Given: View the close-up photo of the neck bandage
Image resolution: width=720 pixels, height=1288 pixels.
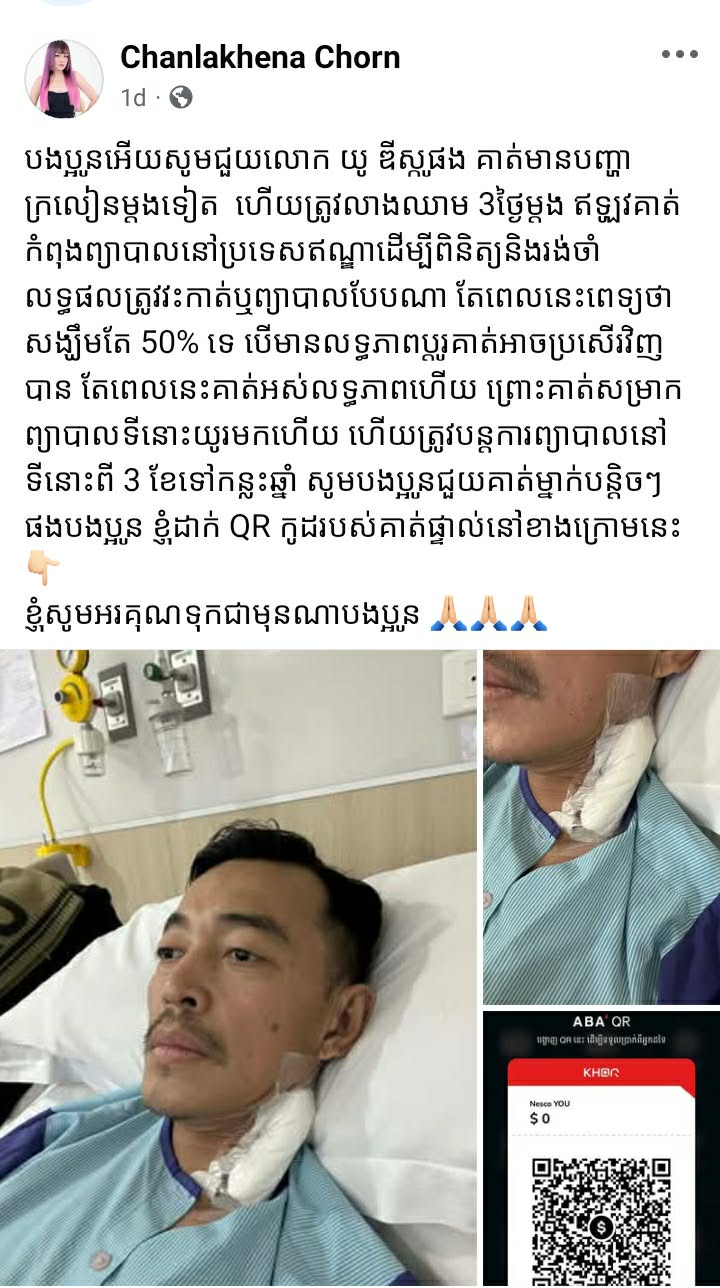Looking at the screenshot, I should (600, 826).
